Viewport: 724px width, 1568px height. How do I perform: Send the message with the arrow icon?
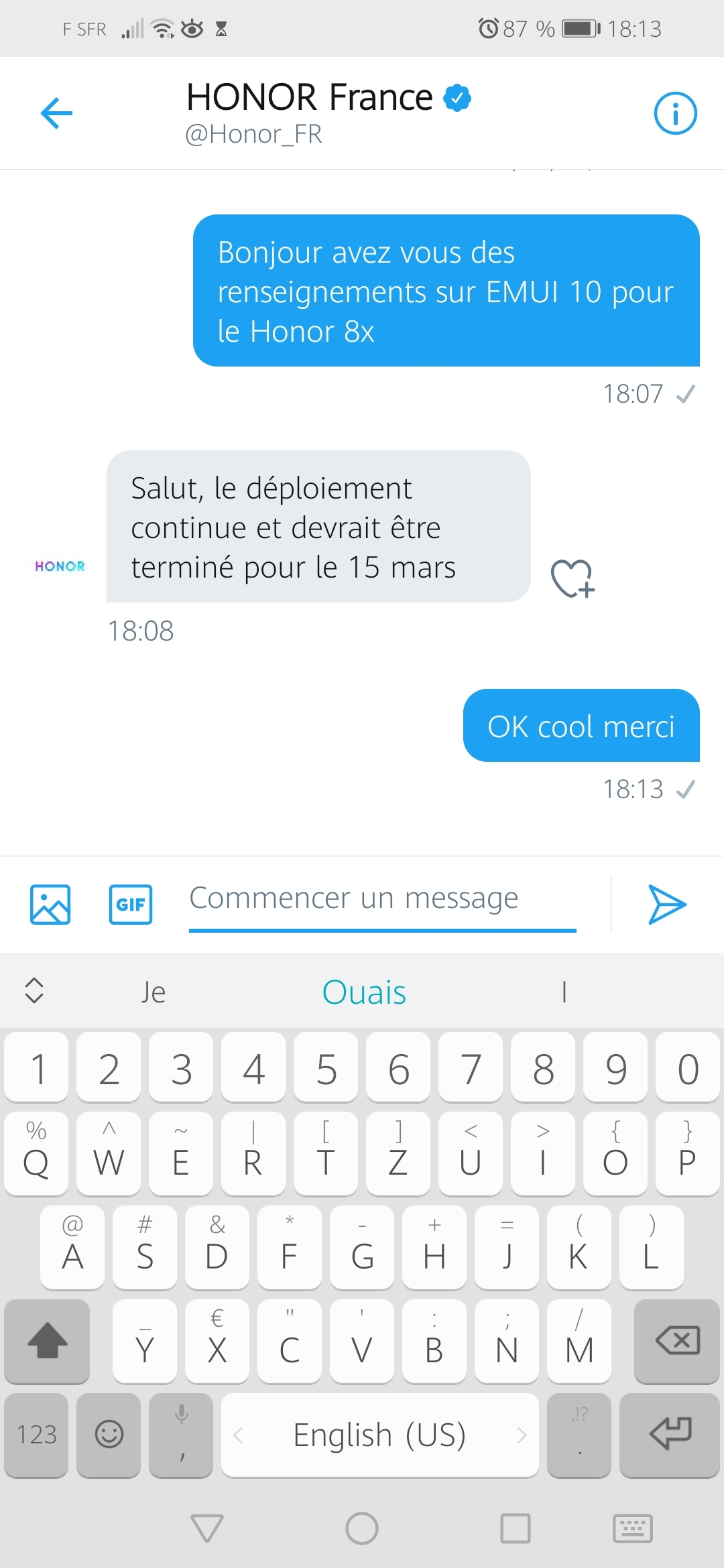click(667, 904)
